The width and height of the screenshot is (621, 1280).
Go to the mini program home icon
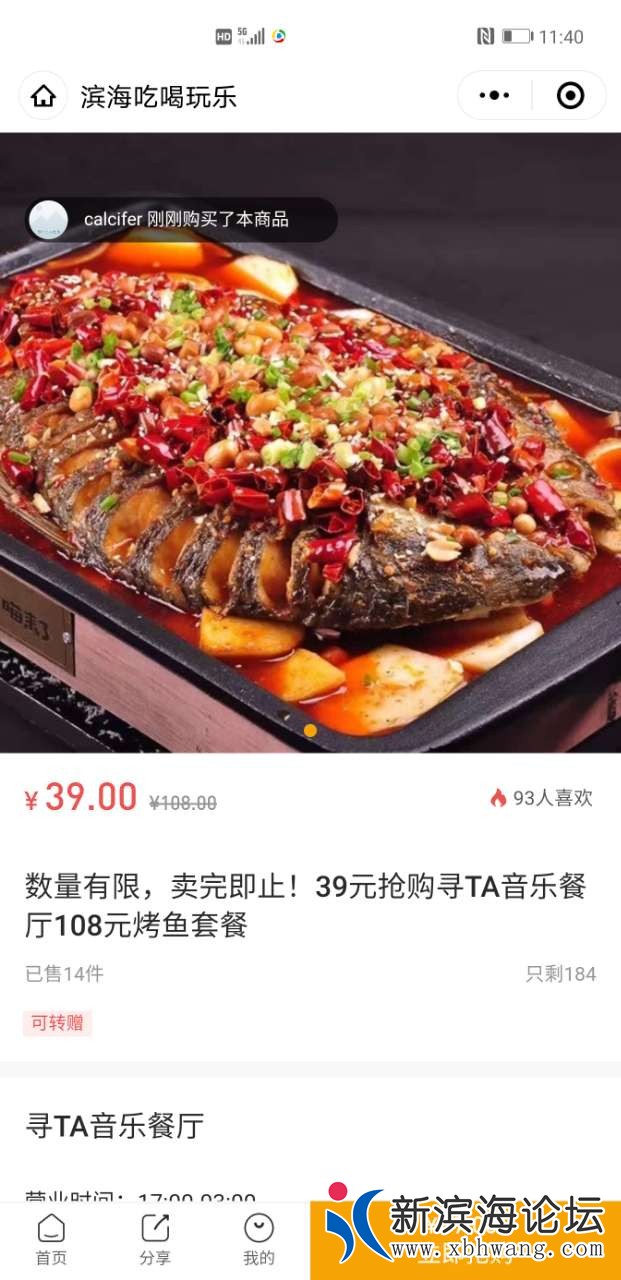click(43, 97)
